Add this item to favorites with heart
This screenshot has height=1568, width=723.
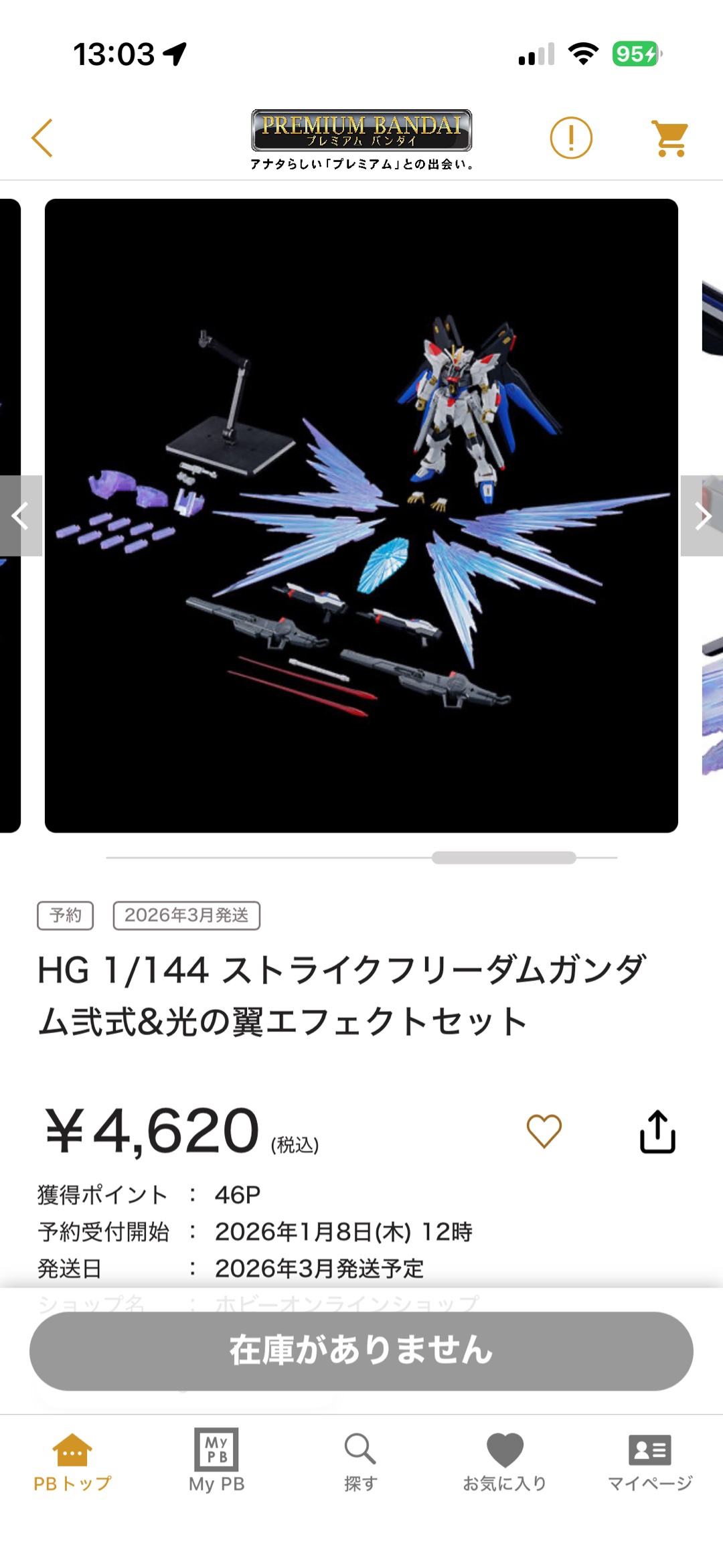pos(544,1131)
